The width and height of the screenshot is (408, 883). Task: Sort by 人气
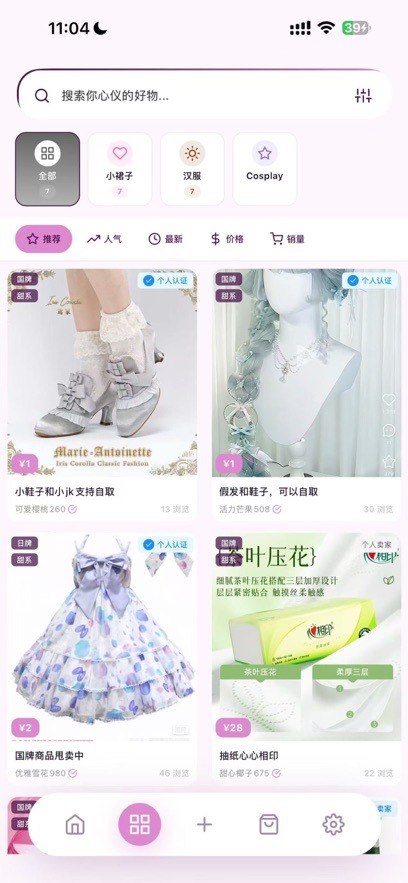[x=105, y=239]
